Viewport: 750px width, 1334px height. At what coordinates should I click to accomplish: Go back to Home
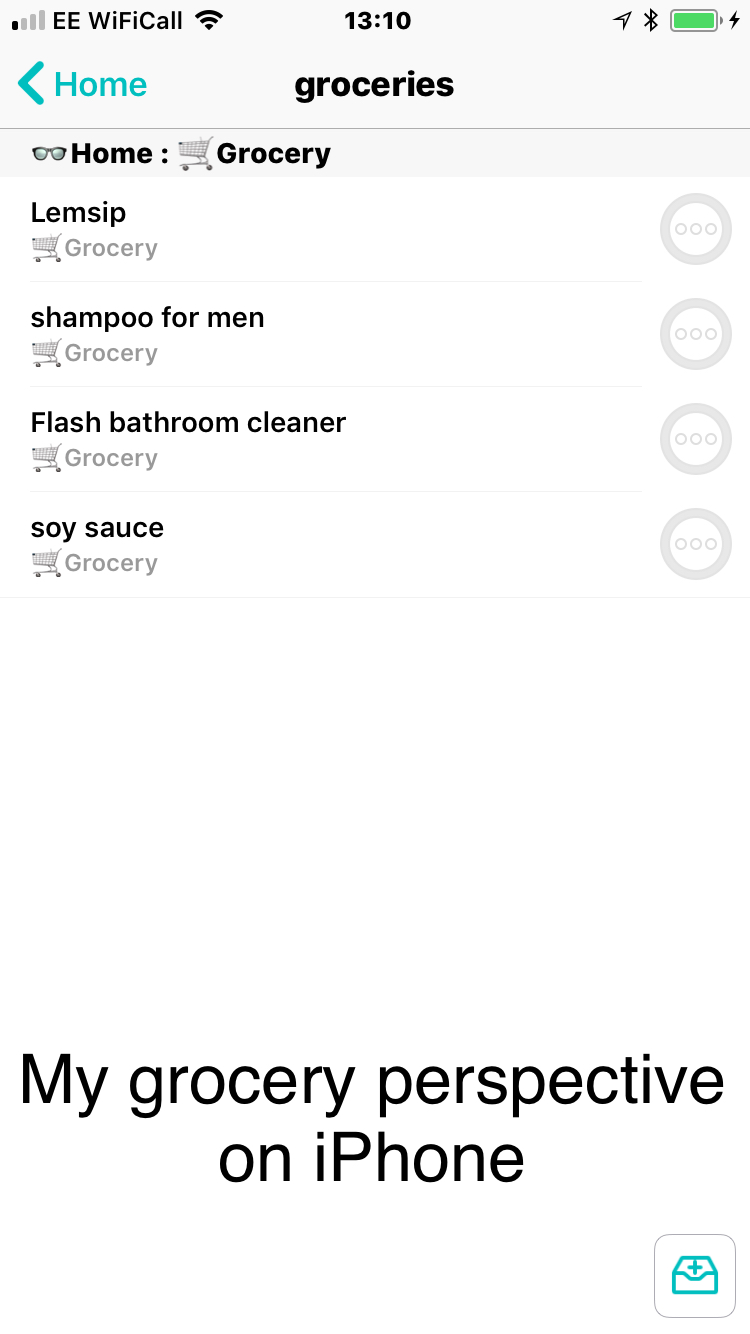click(x=82, y=84)
